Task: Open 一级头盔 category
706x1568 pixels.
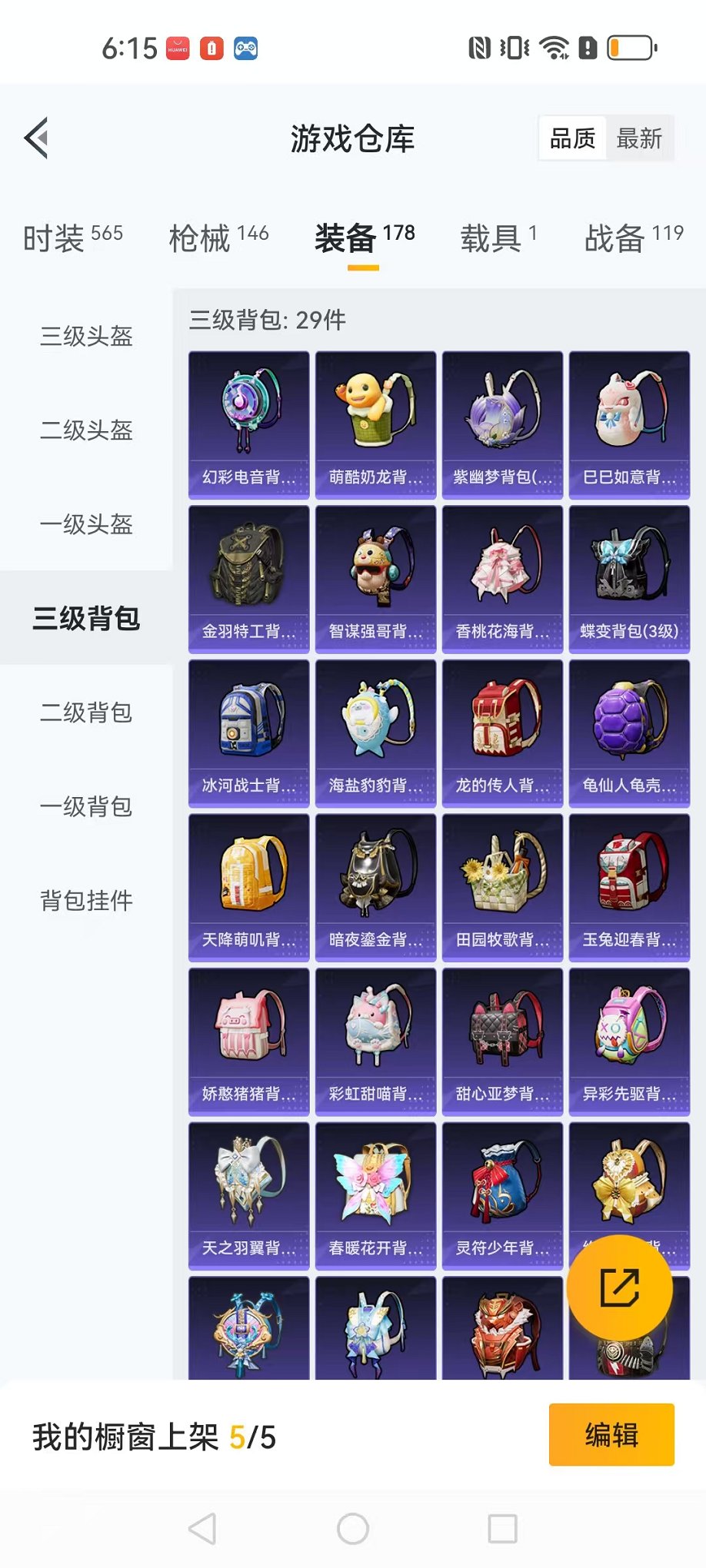Action: point(86,524)
